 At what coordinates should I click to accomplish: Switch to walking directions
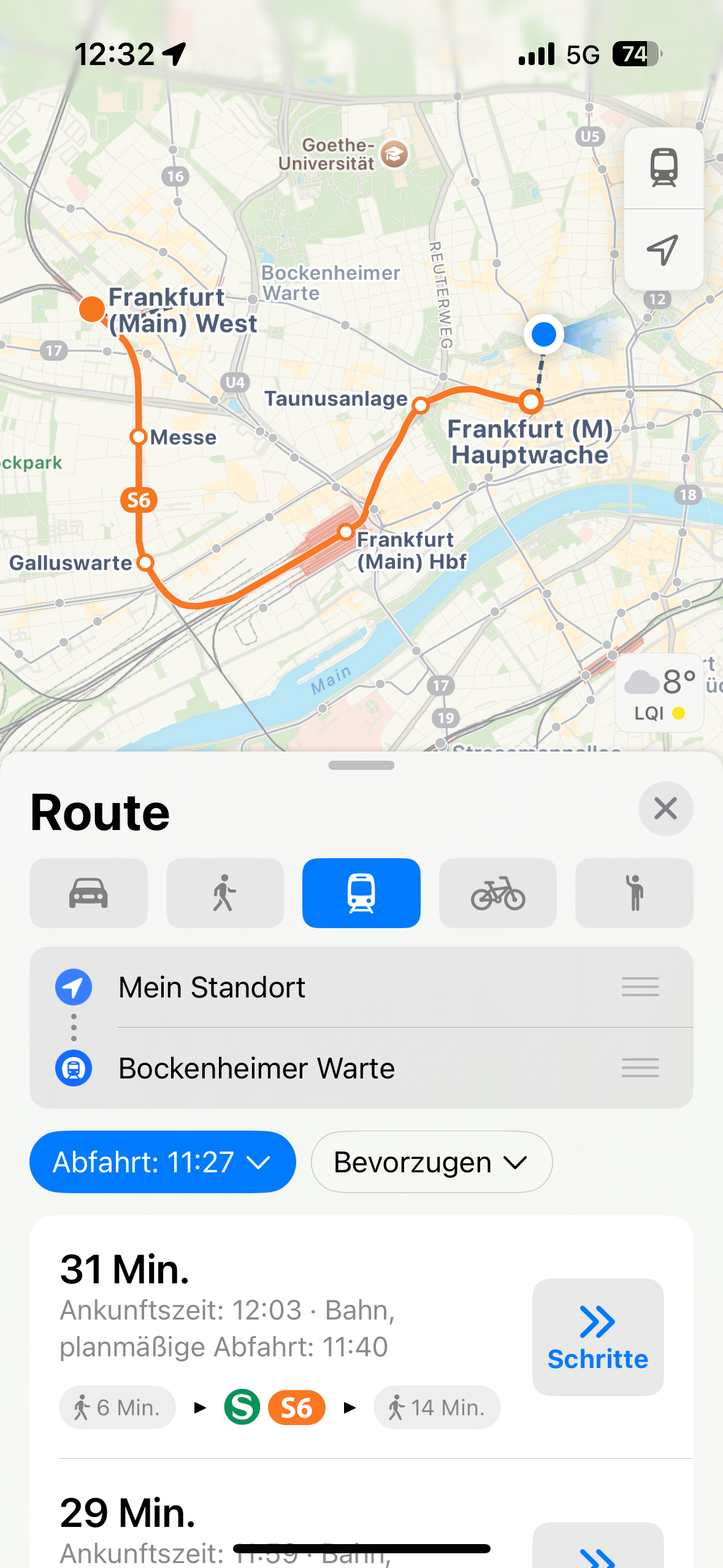(224, 893)
